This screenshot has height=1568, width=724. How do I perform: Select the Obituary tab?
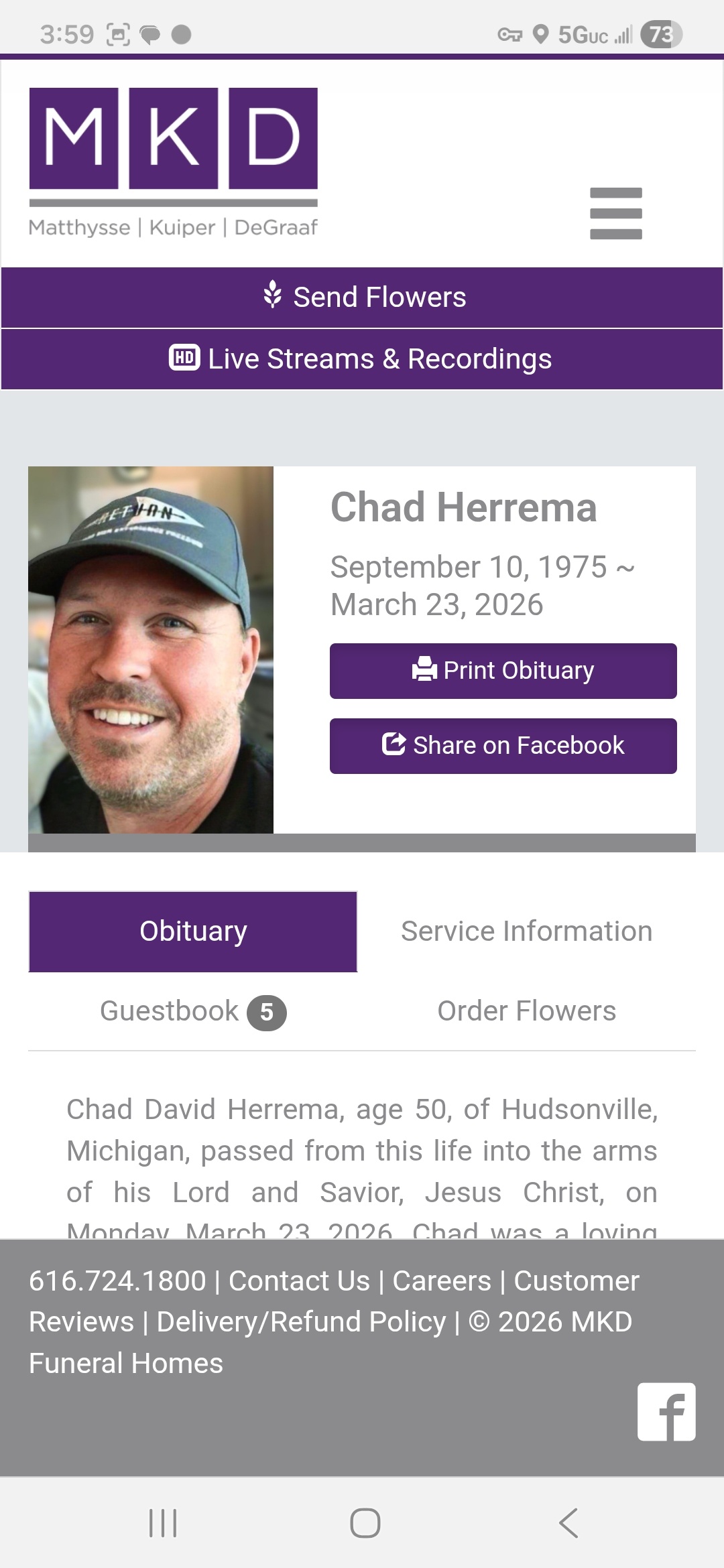193,931
